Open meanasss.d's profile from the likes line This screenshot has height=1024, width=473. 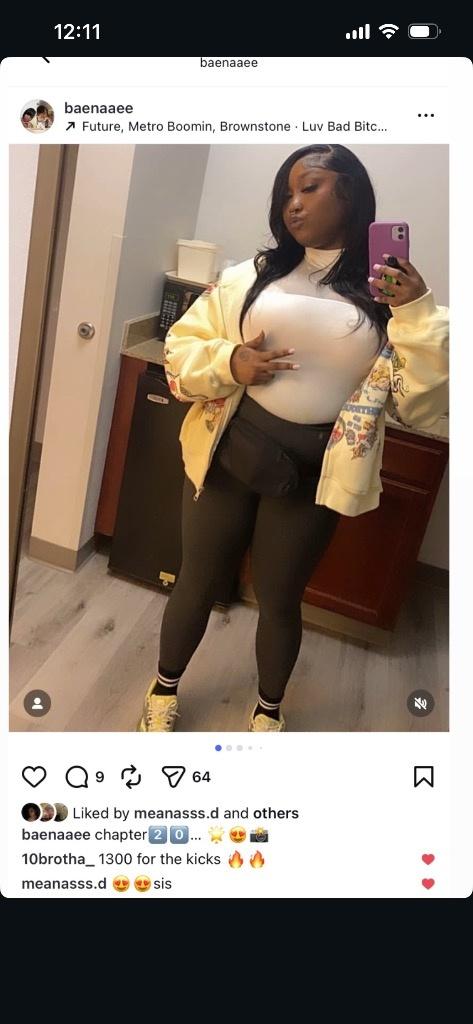[176, 813]
